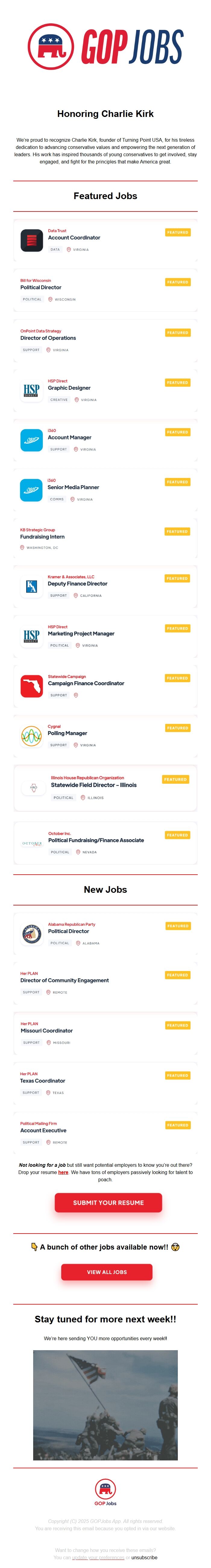View i360 Senior Media Planner job

tap(73, 488)
